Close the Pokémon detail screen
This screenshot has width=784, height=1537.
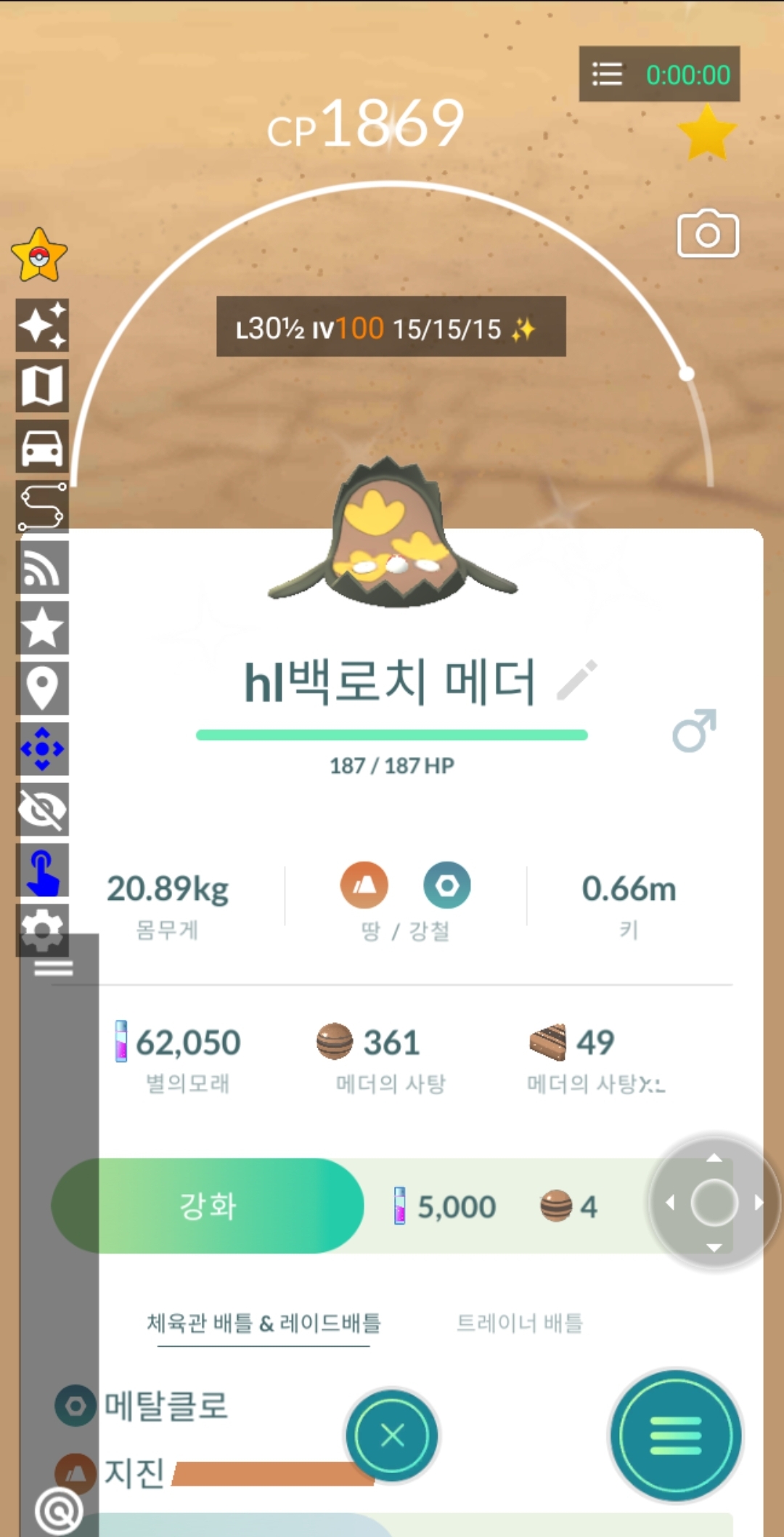pyautogui.click(x=392, y=1435)
